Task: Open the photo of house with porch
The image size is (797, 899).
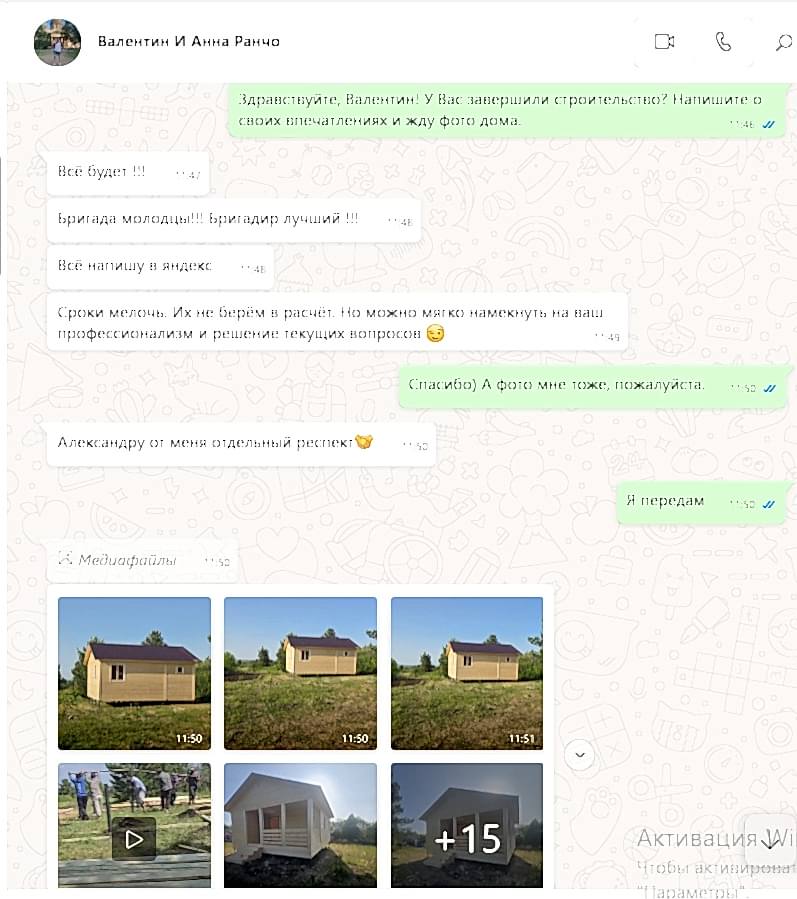Action: [300, 825]
